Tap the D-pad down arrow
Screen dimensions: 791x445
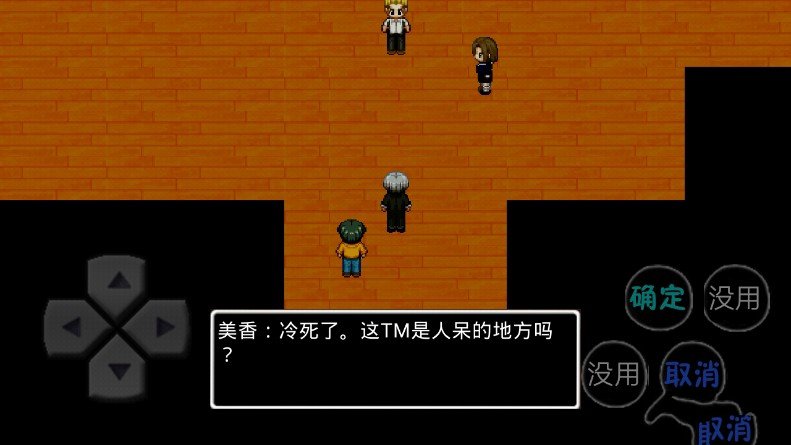(119, 371)
